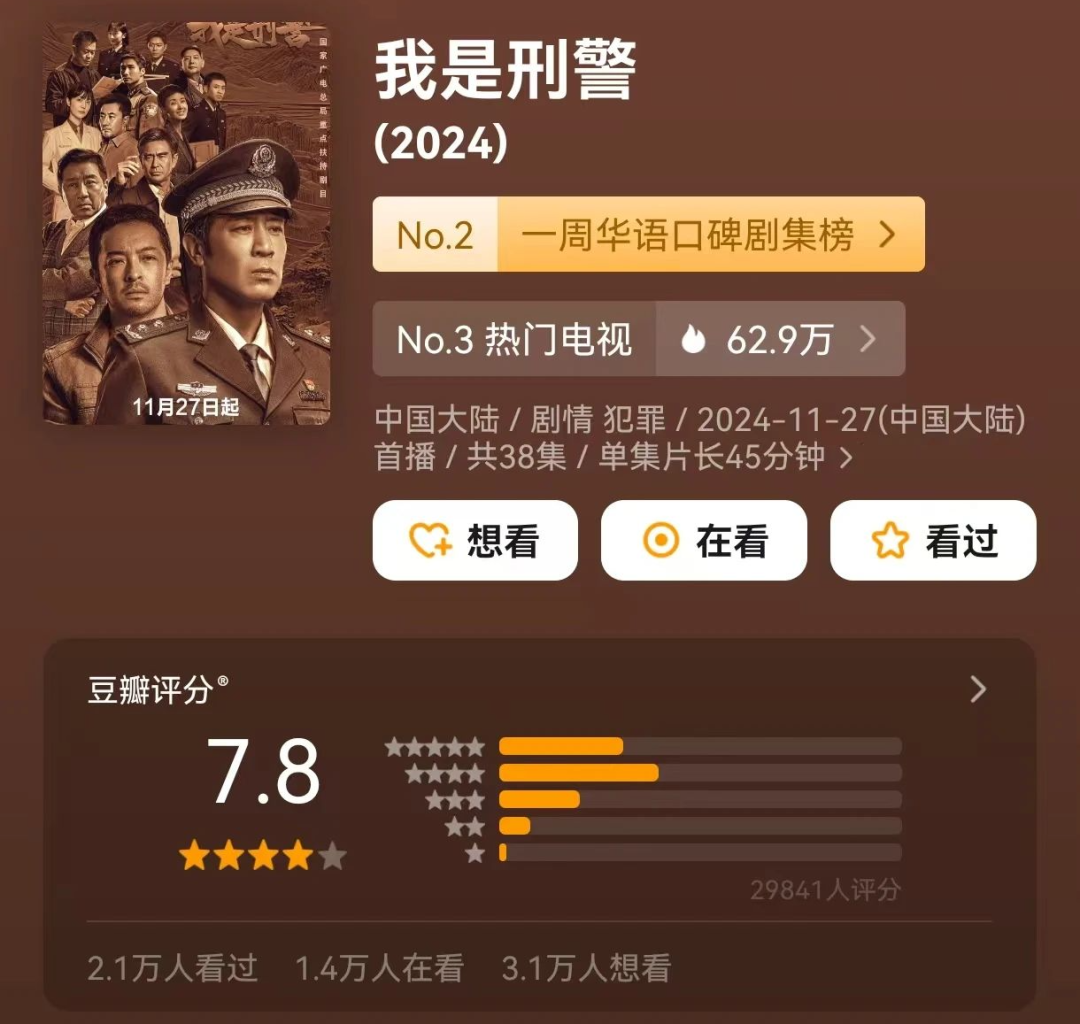Open the 一周华语口碑剧集榜 ranking banner

point(648,235)
